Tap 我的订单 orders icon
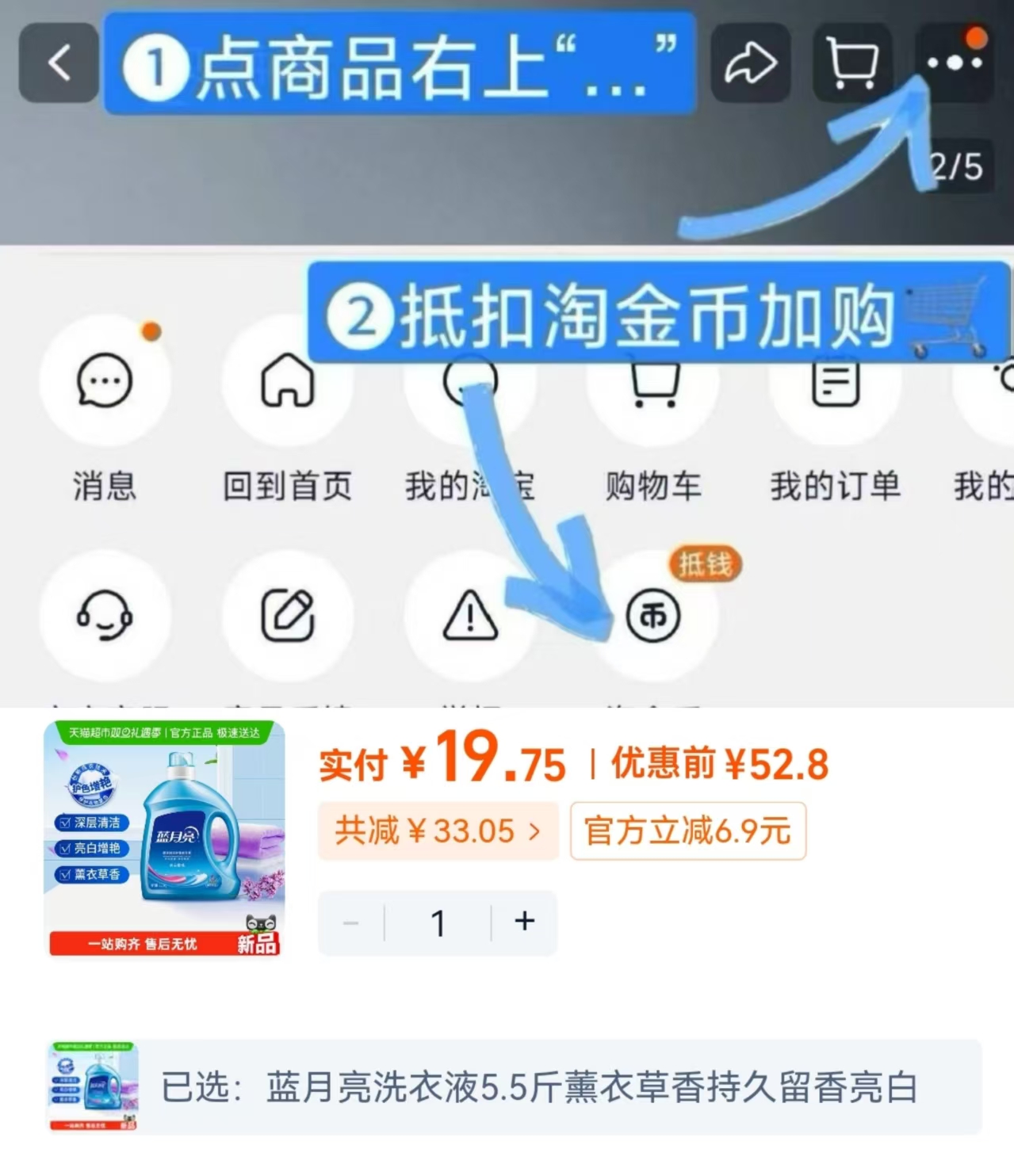 pyautogui.click(x=834, y=383)
